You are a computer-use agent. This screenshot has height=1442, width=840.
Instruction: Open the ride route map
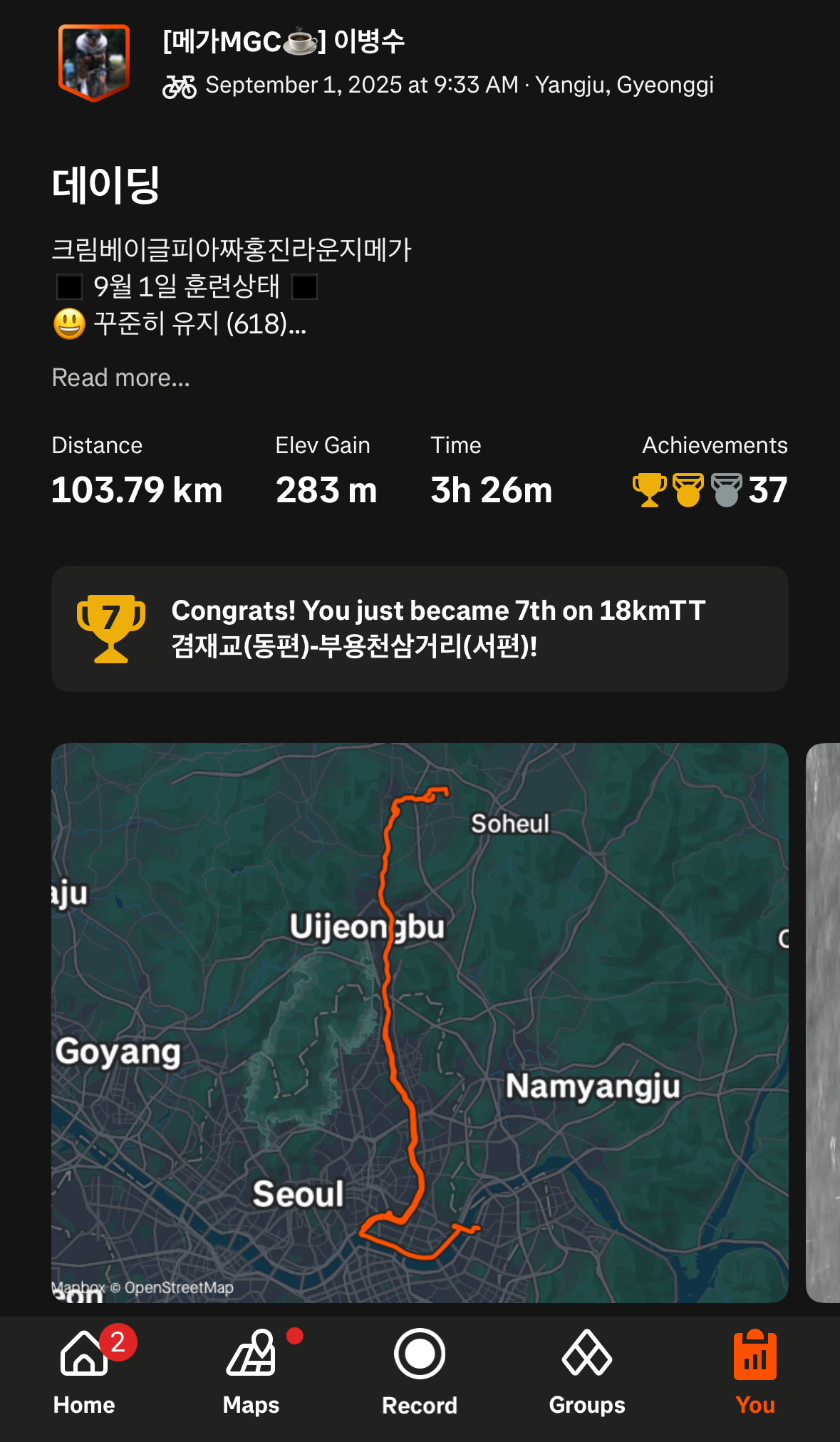click(420, 1022)
